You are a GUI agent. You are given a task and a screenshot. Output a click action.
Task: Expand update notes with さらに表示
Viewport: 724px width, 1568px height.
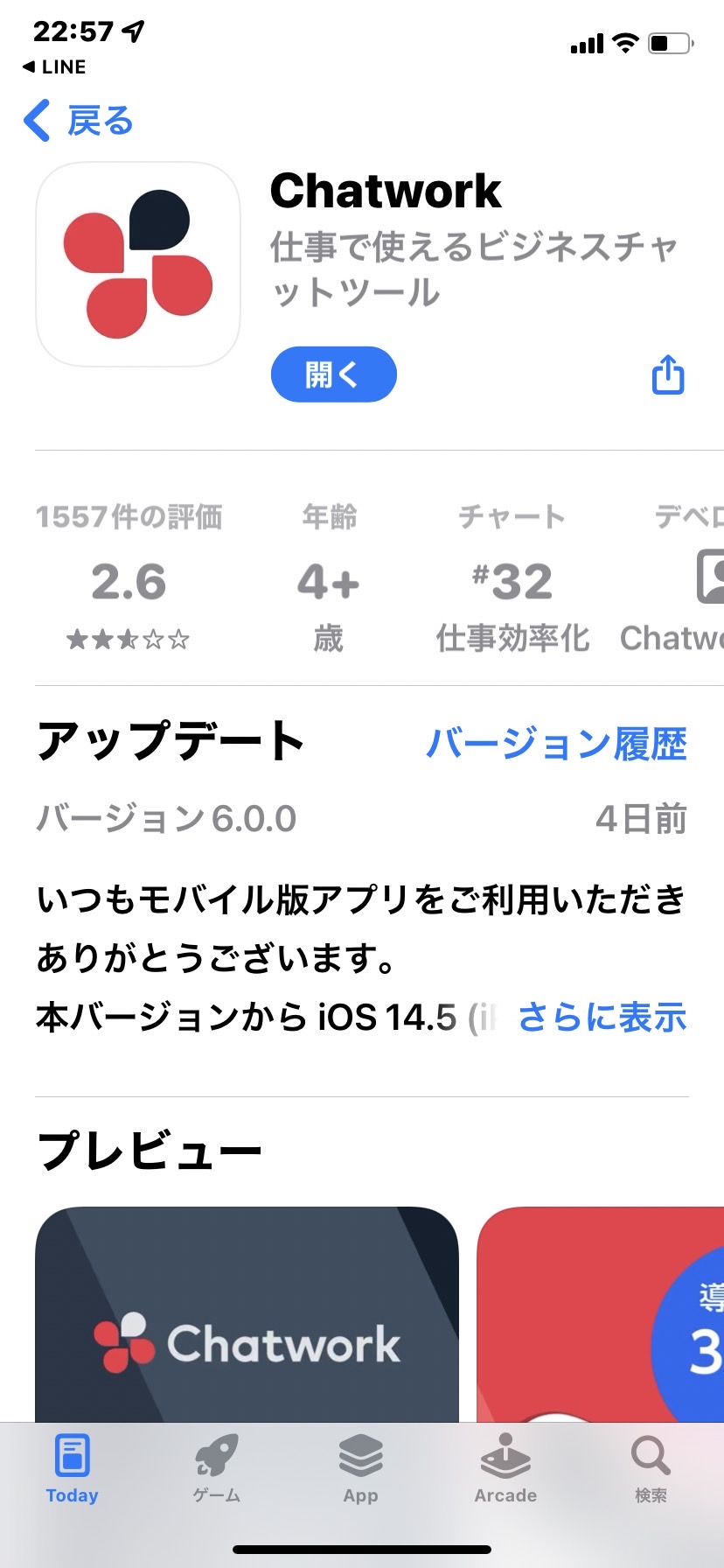pos(602,1017)
